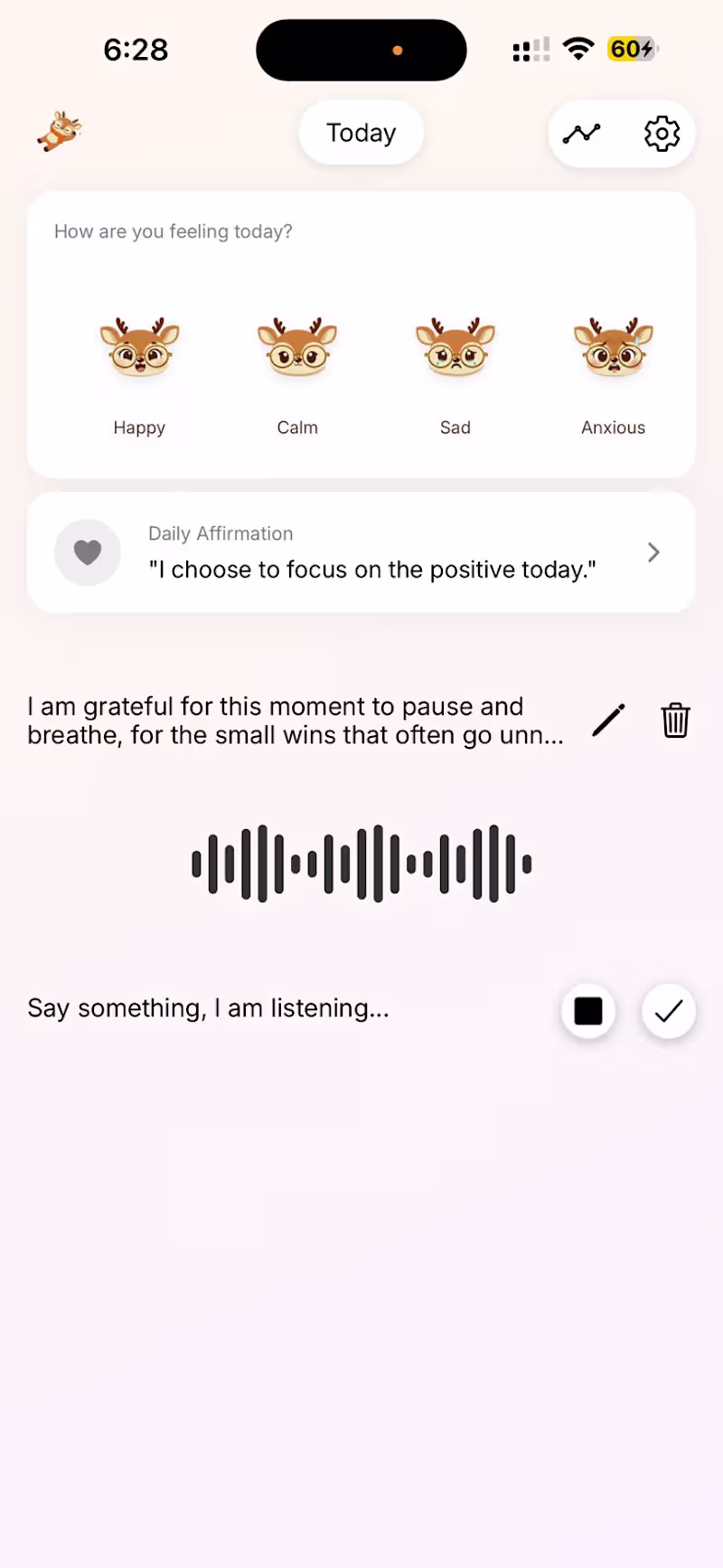Delete the gratitude entry with the trash icon

point(675,721)
